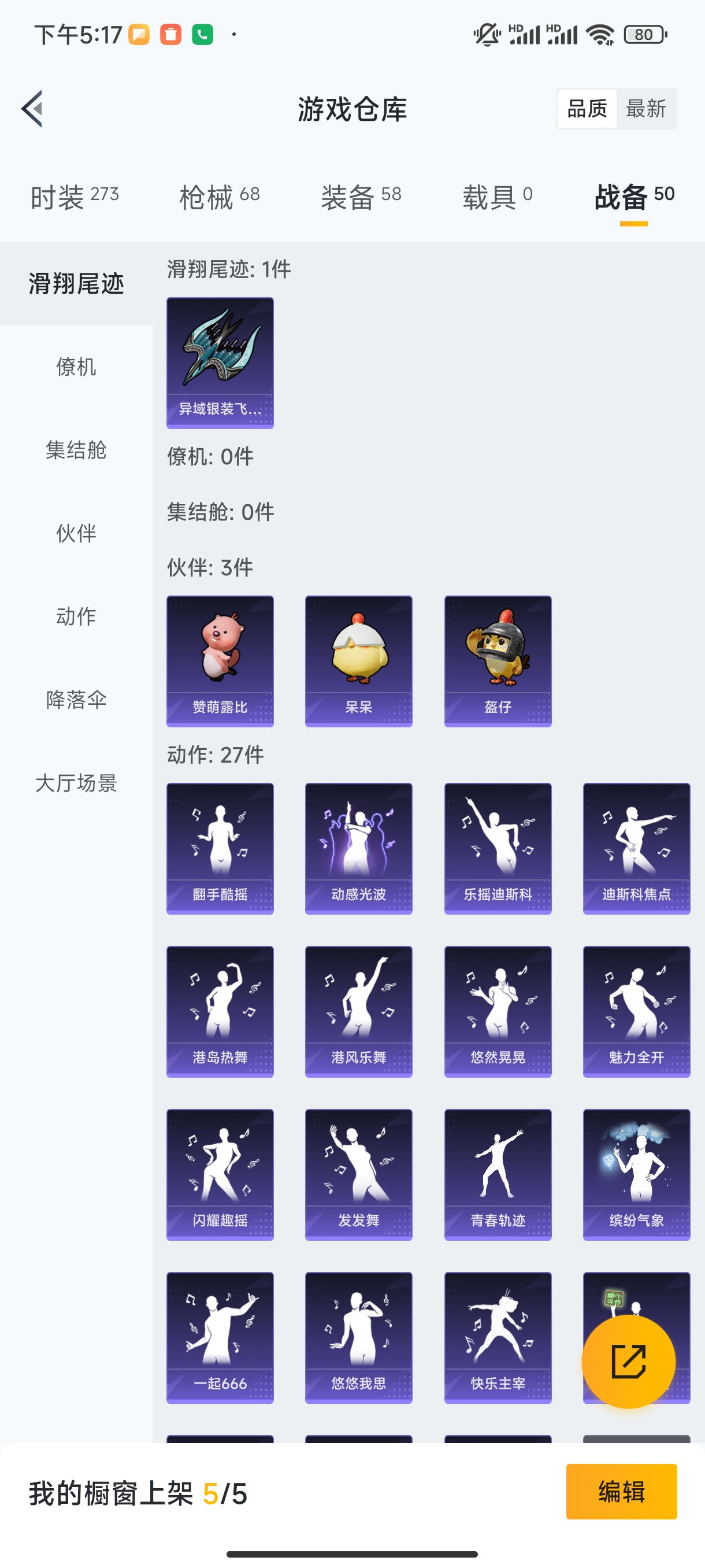Image resolution: width=705 pixels, height=1568 pixels.
Task: Tap the back arrow to exit 游戏仓库
Action: pos(32,108)
